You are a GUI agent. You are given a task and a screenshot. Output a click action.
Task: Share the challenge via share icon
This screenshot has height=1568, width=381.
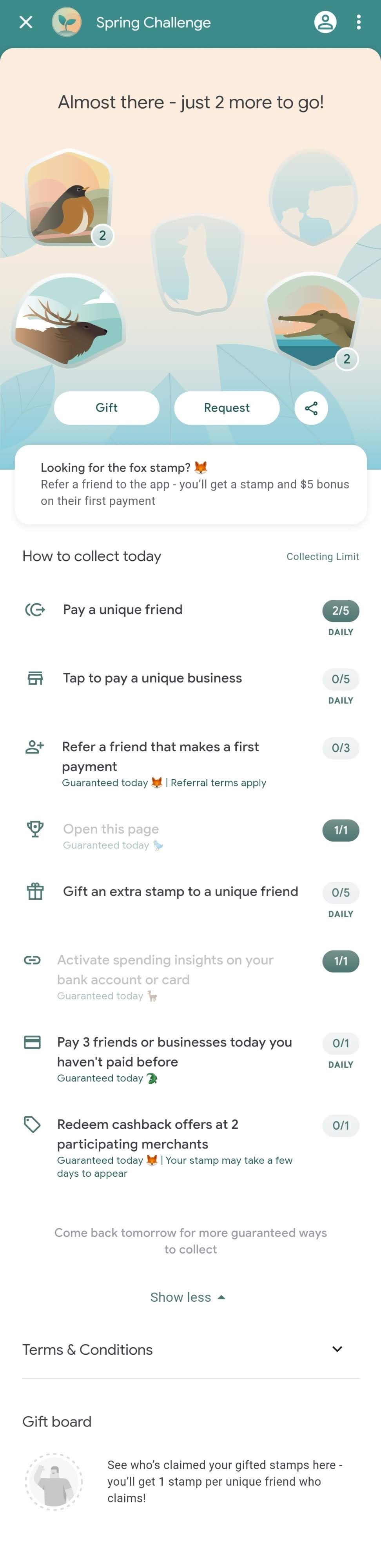311,408
